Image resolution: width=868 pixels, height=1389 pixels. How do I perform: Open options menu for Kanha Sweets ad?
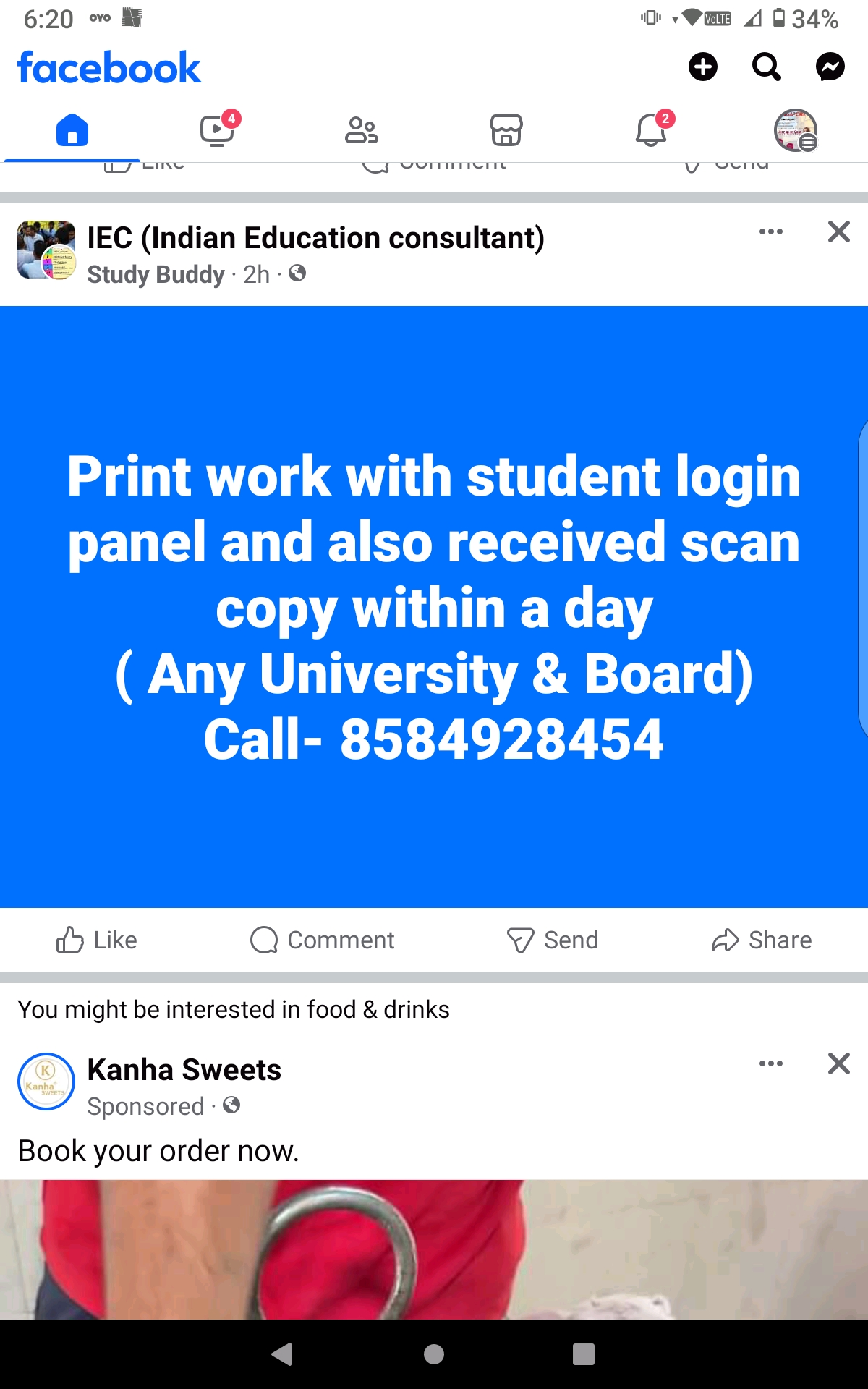pos(770,1063)
